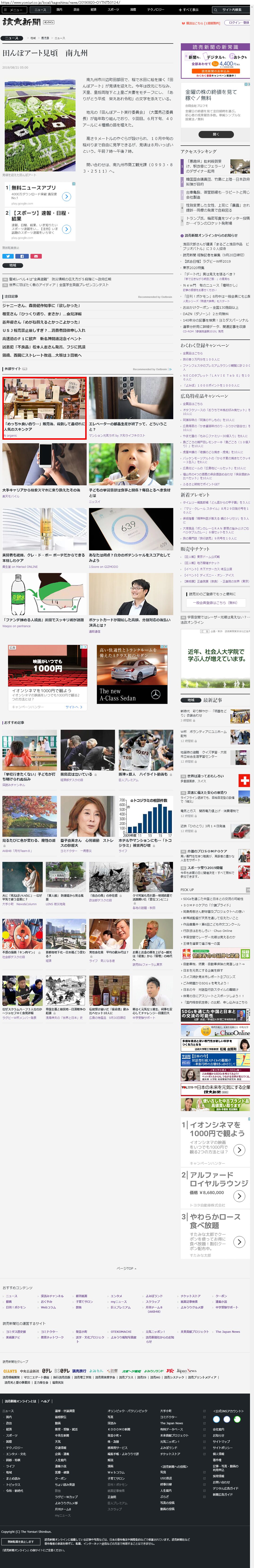The width and height of the screenshot is (254, 1568).
Task: Expand the すべて表示 nav option
Action: (x=188, y=10)
